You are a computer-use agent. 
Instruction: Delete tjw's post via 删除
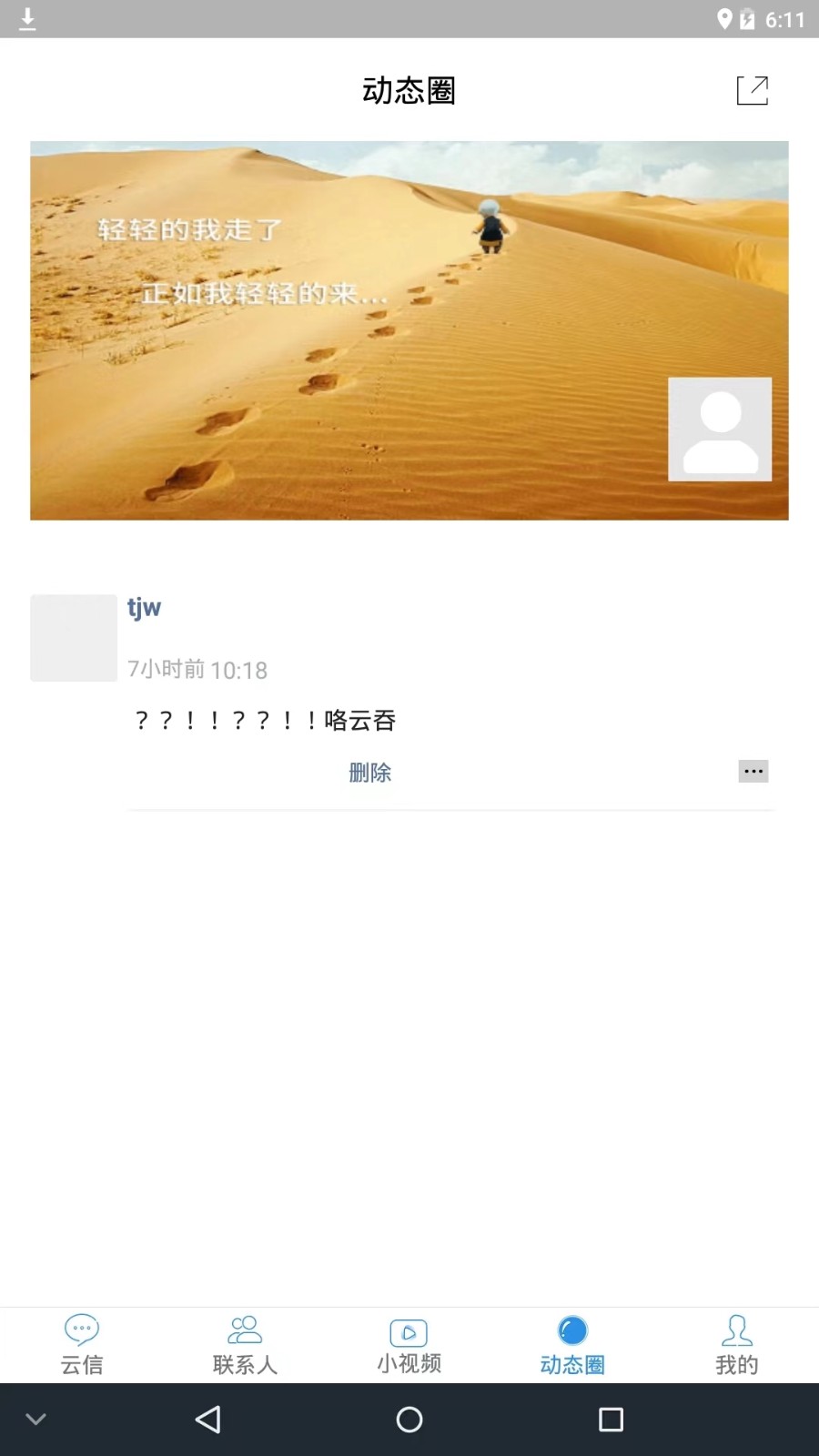click(369, 773)
